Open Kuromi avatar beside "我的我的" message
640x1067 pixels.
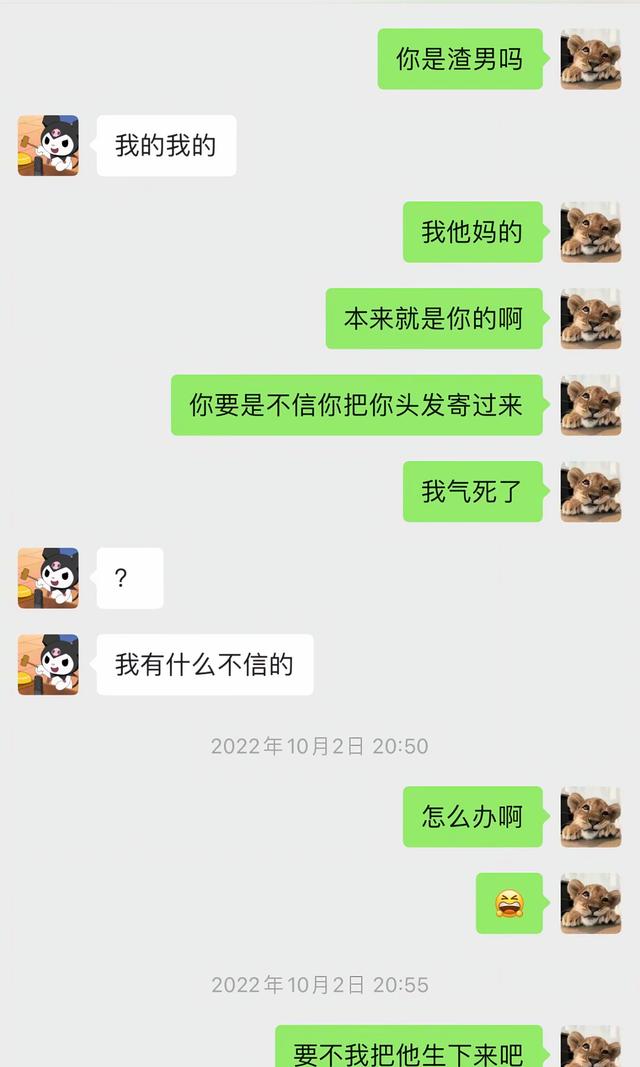(48, 146)
